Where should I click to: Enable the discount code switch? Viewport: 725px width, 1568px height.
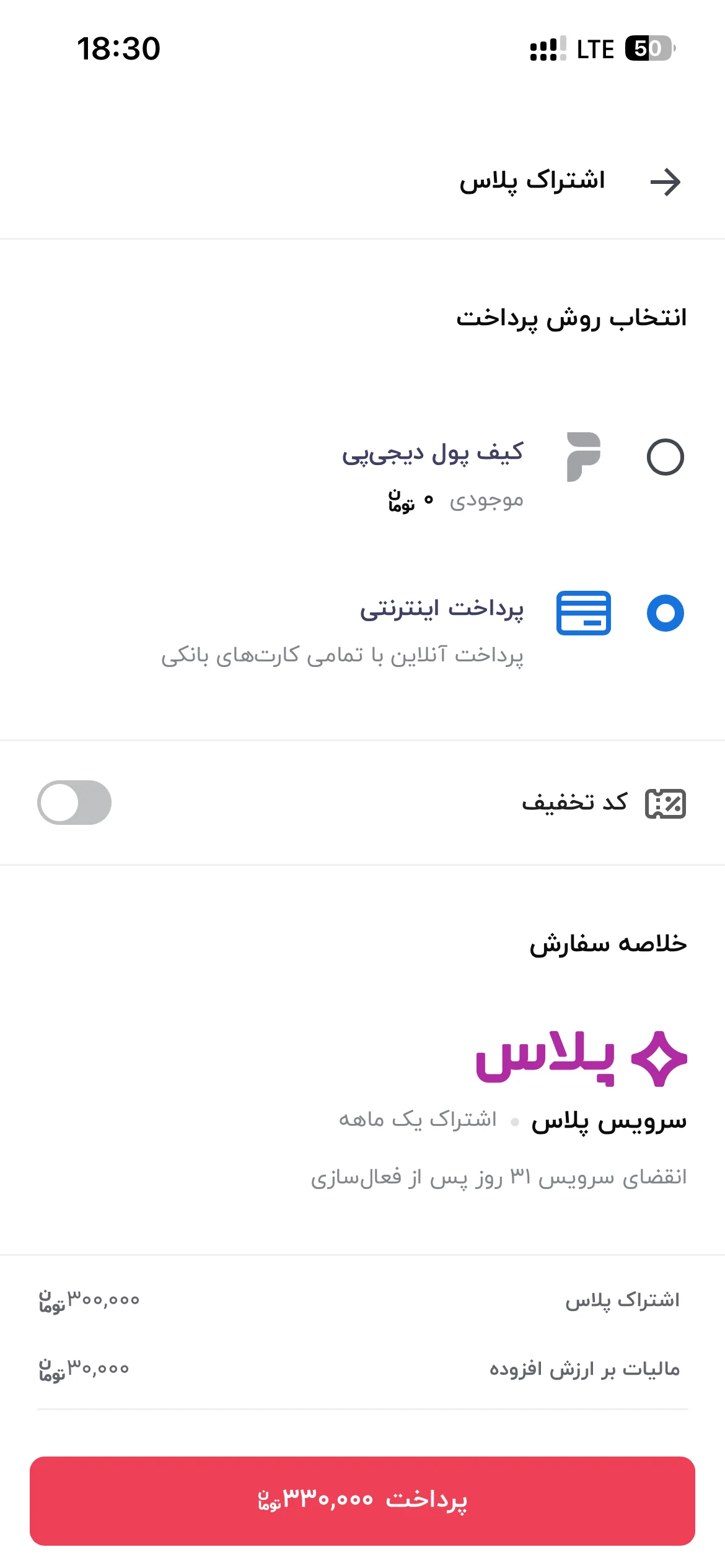(x=74, y=803)
